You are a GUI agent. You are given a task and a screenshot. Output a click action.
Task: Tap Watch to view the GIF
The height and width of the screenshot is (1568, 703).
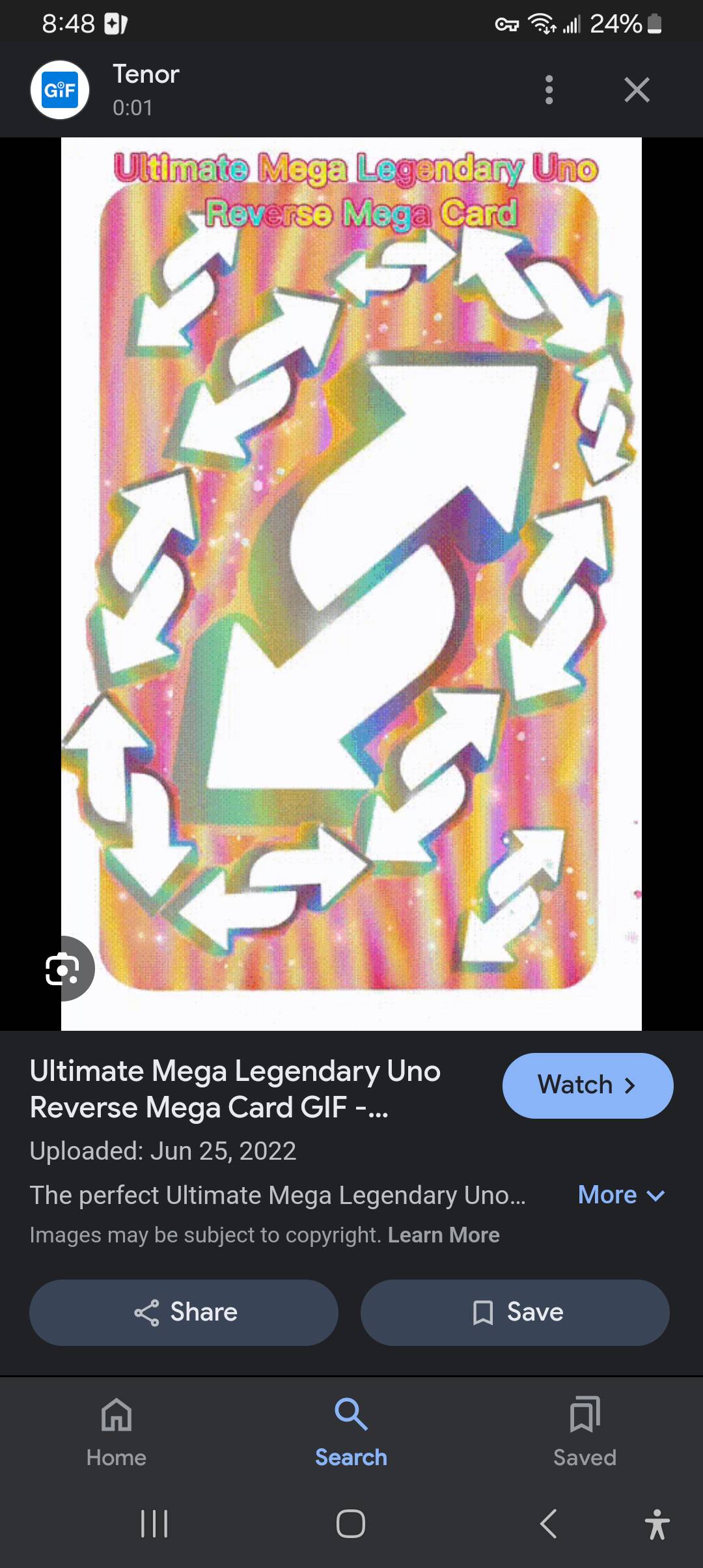click(587, 1085)
